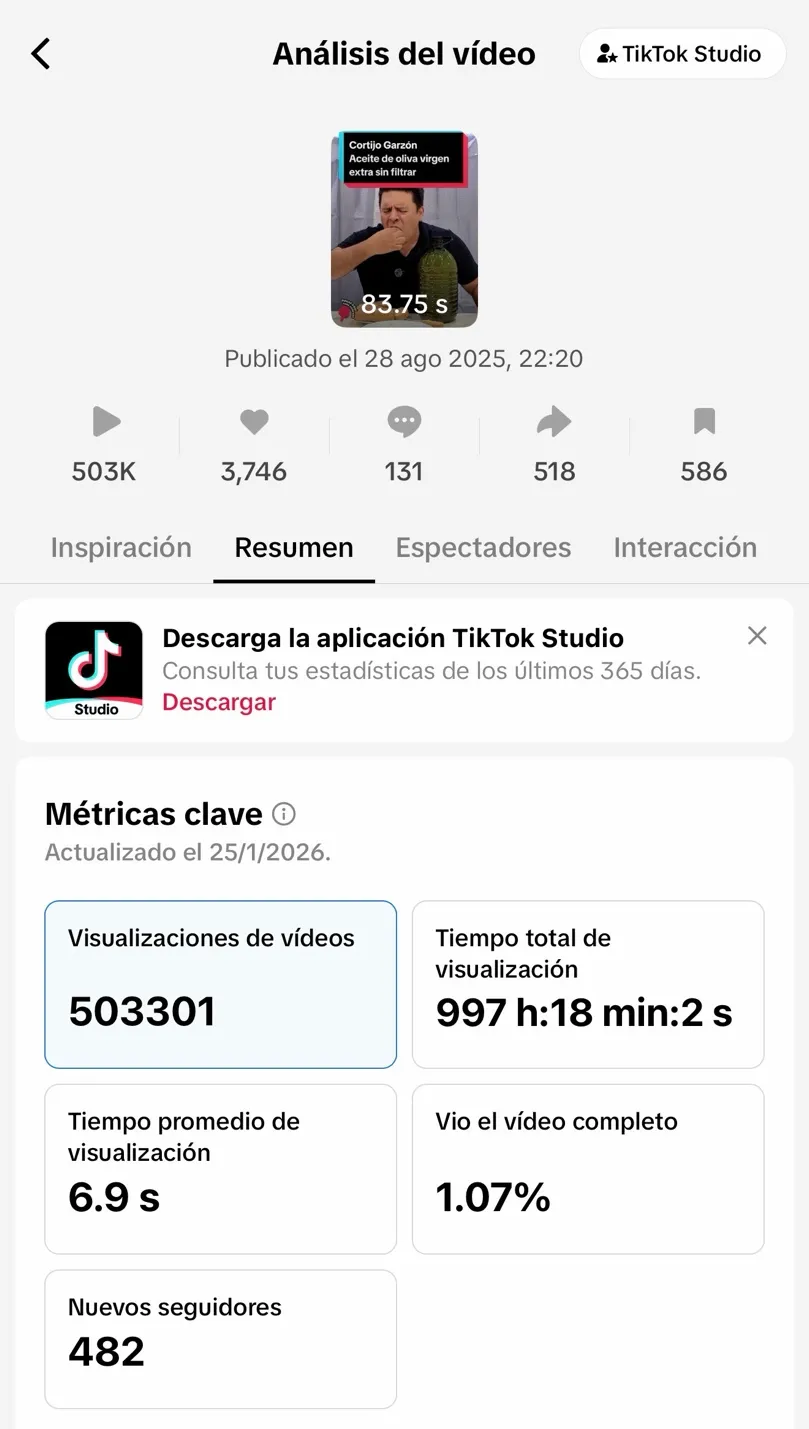Viewport: 809px width, 1429px height.
Task: Switch to the Resumen tab
Action: (293, 547)
